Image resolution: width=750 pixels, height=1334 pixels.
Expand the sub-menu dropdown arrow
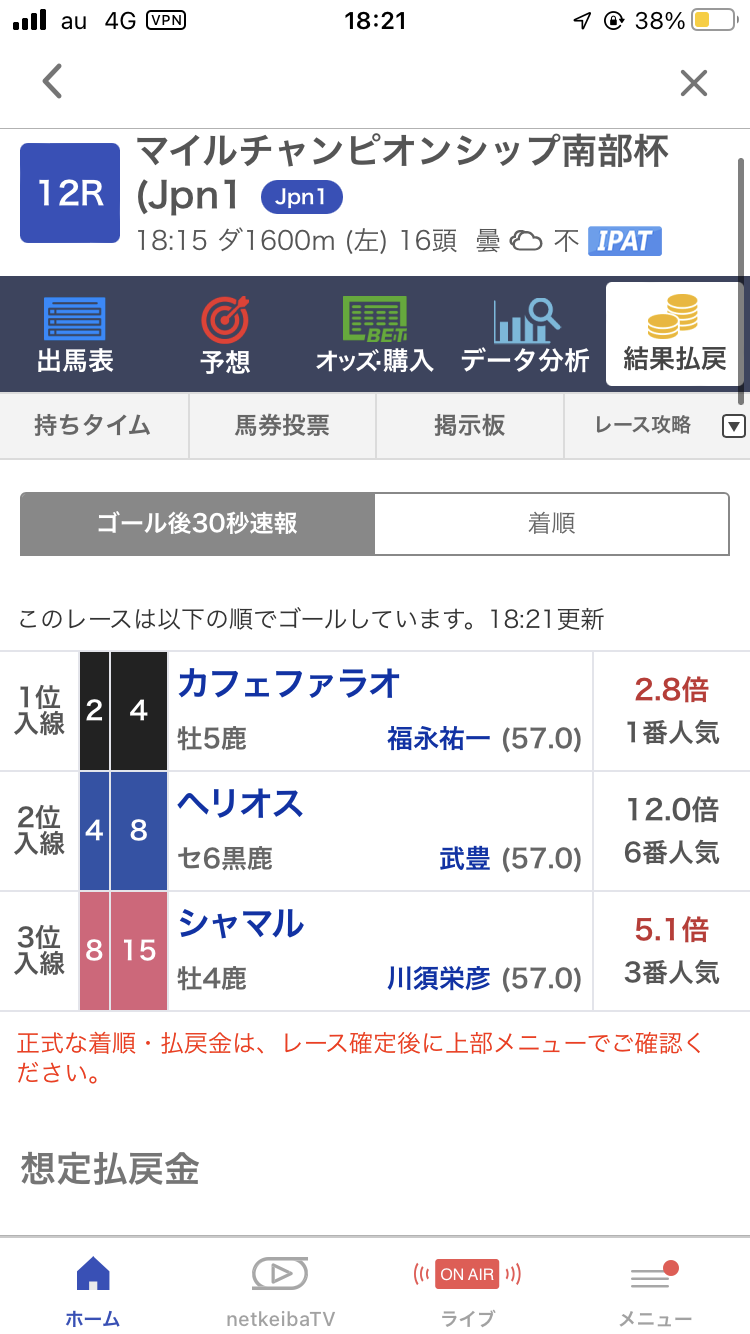[x=734, y=426]
